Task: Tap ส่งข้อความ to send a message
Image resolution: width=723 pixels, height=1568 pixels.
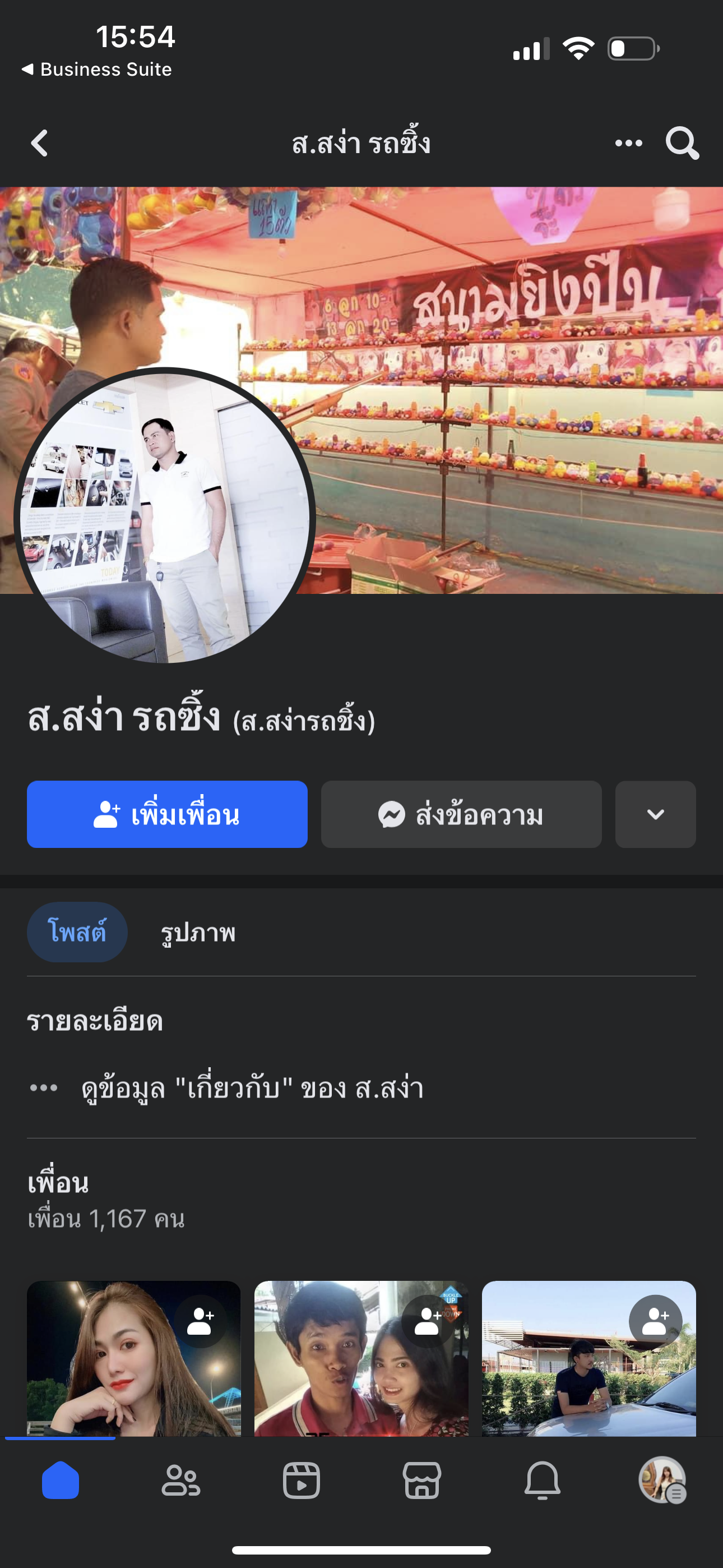Action: [461, 814]
